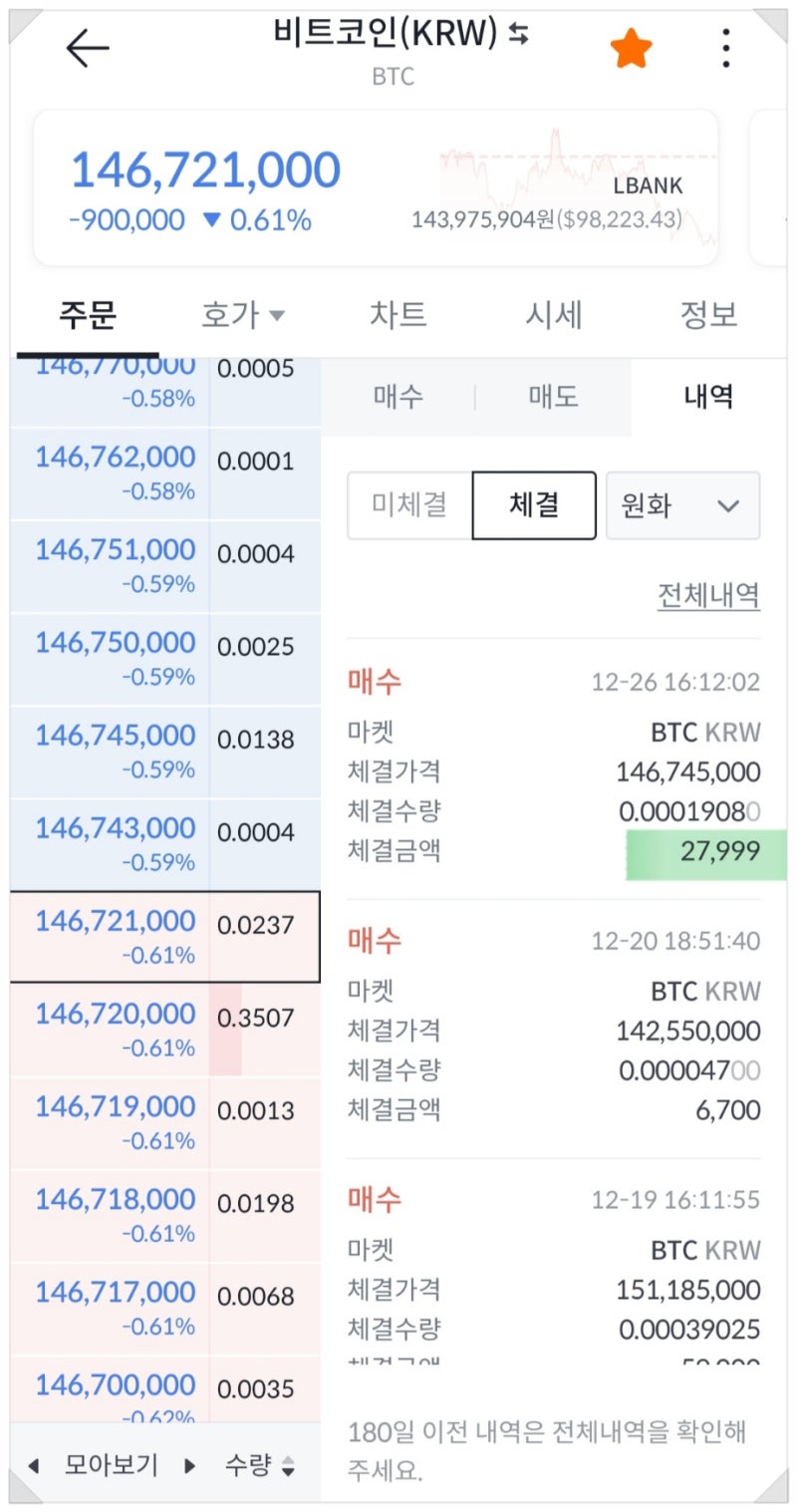Viewport: 797px width, 1512px height.
Task: Switch to the 시세 tab
Action: [x=554, y=314]
